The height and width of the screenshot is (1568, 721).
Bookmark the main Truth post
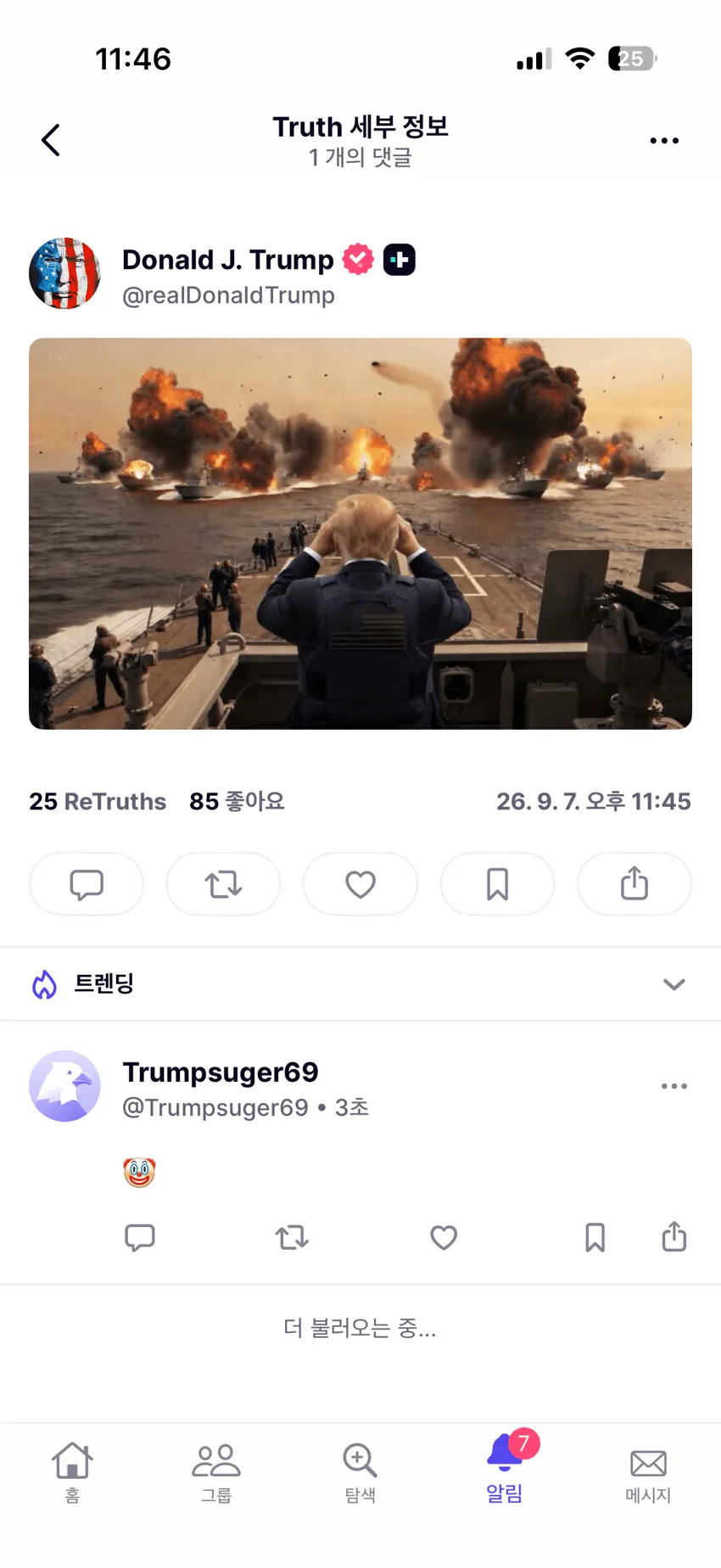(497, 884)
